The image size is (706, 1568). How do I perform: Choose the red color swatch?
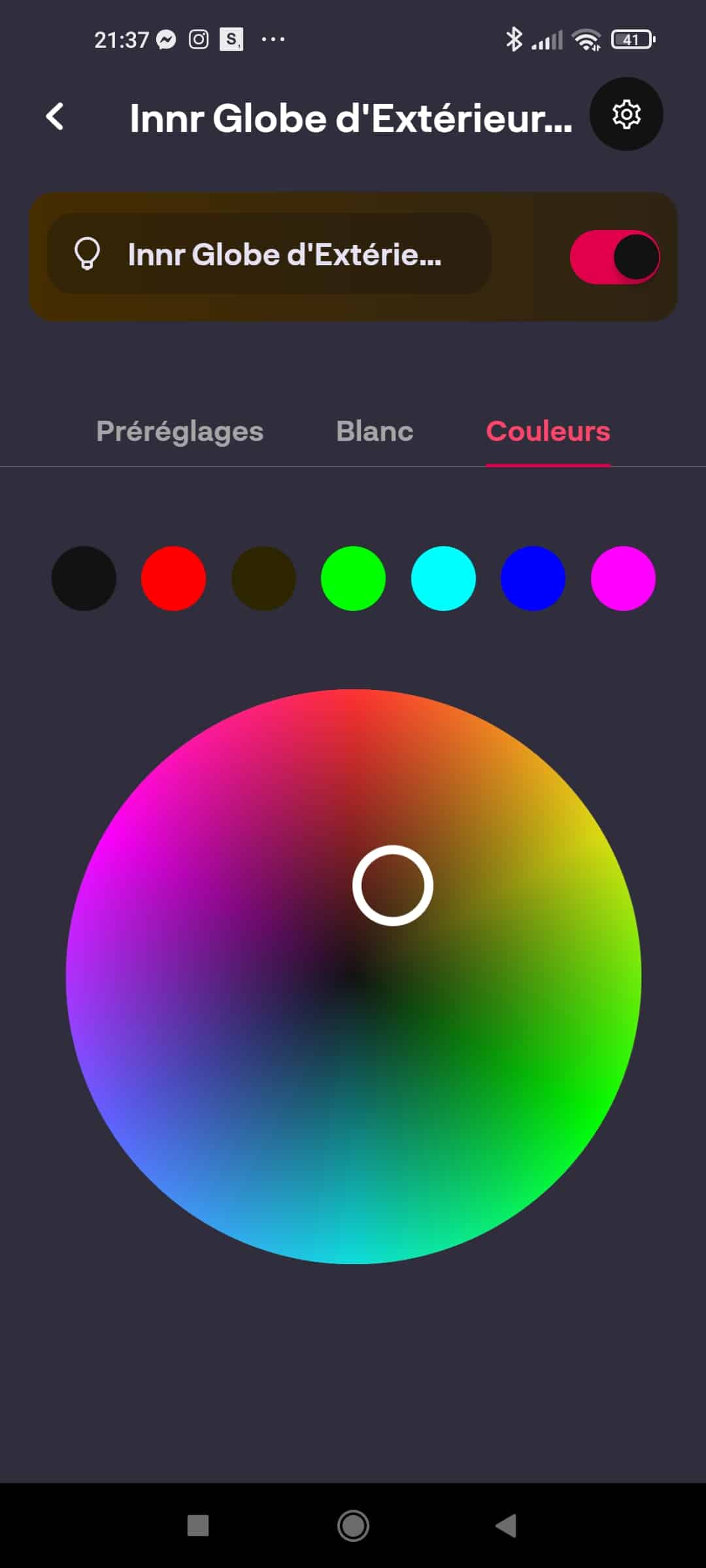(x=173, y=578)
